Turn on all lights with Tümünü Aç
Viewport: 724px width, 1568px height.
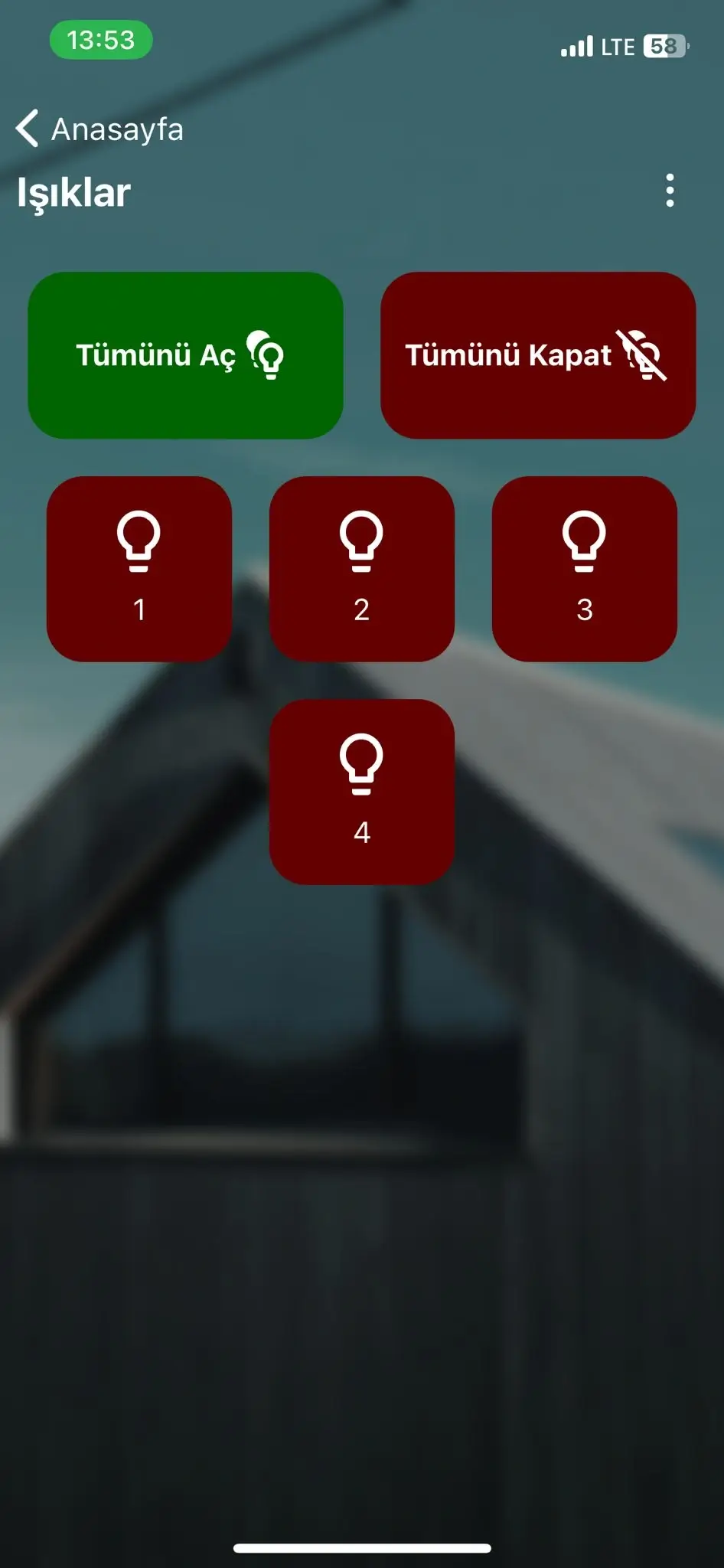185,355
